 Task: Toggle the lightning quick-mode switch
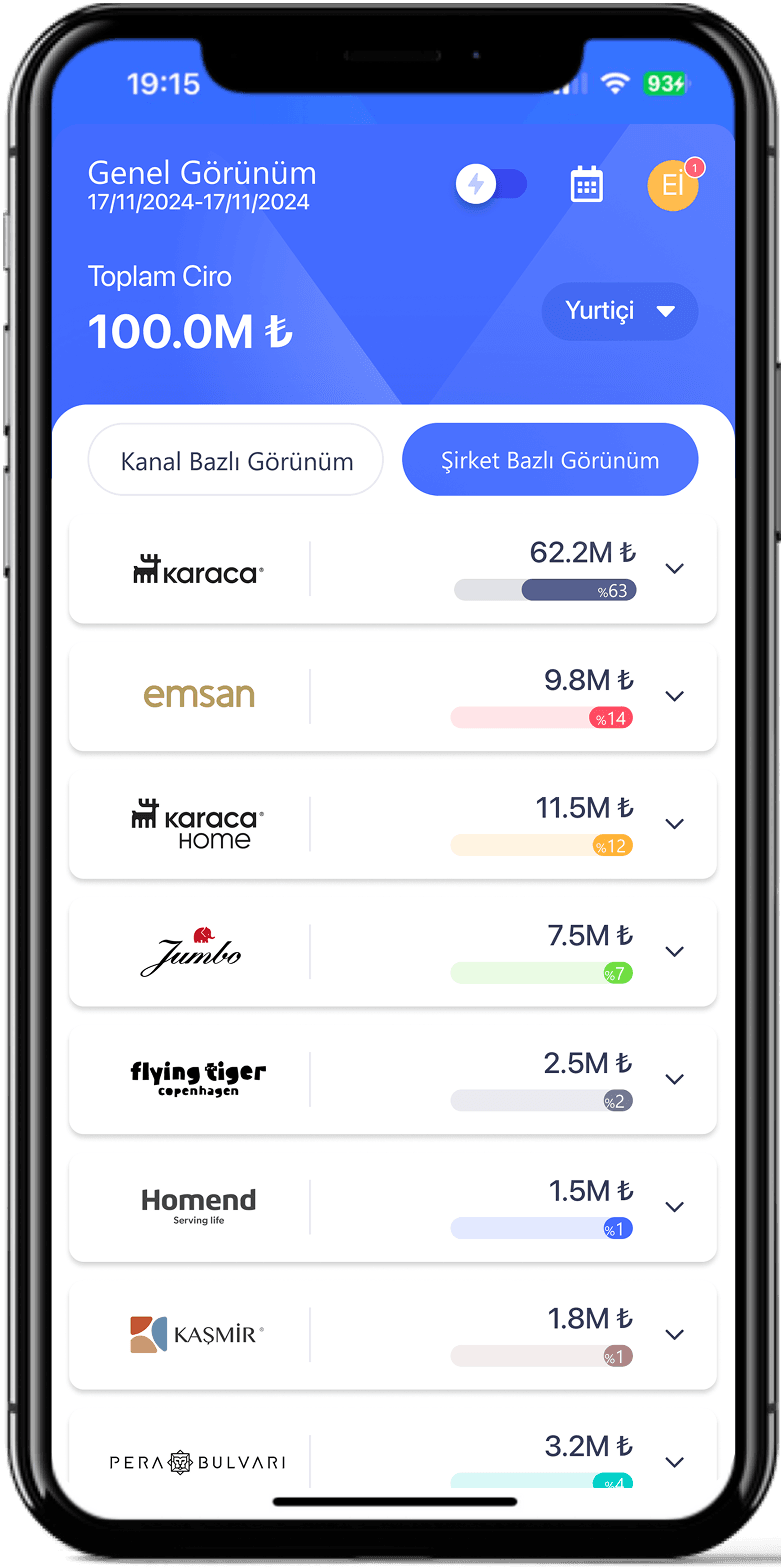point(491,185)
